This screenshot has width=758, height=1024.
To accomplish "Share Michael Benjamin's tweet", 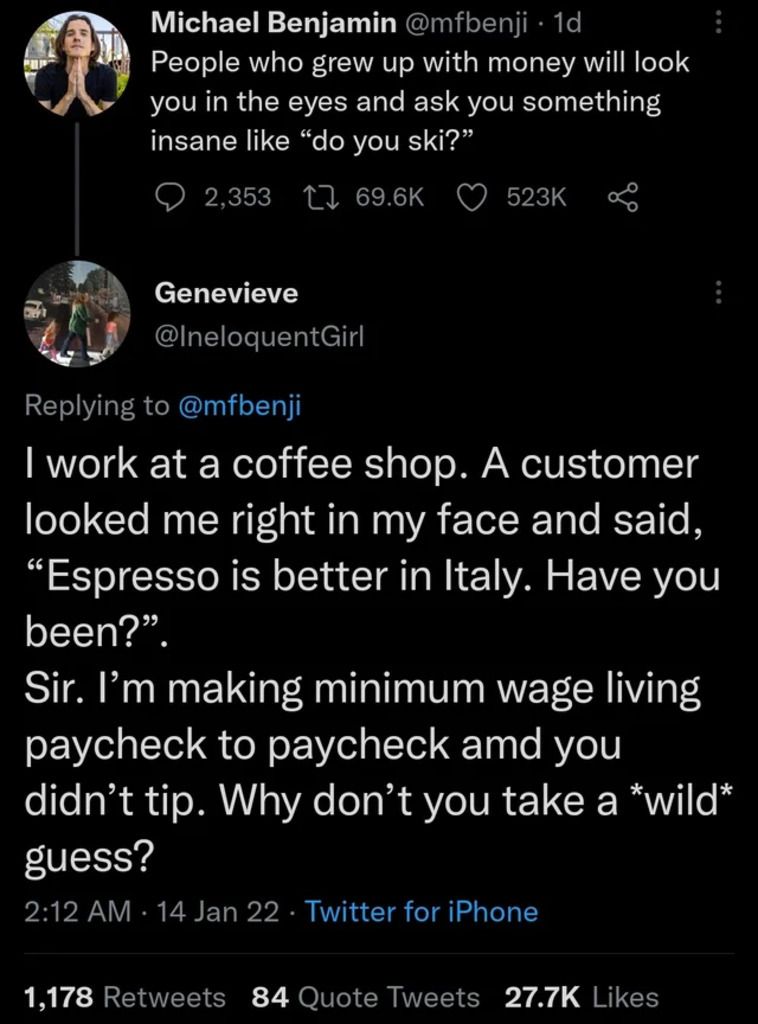I will tap(622, 198).
